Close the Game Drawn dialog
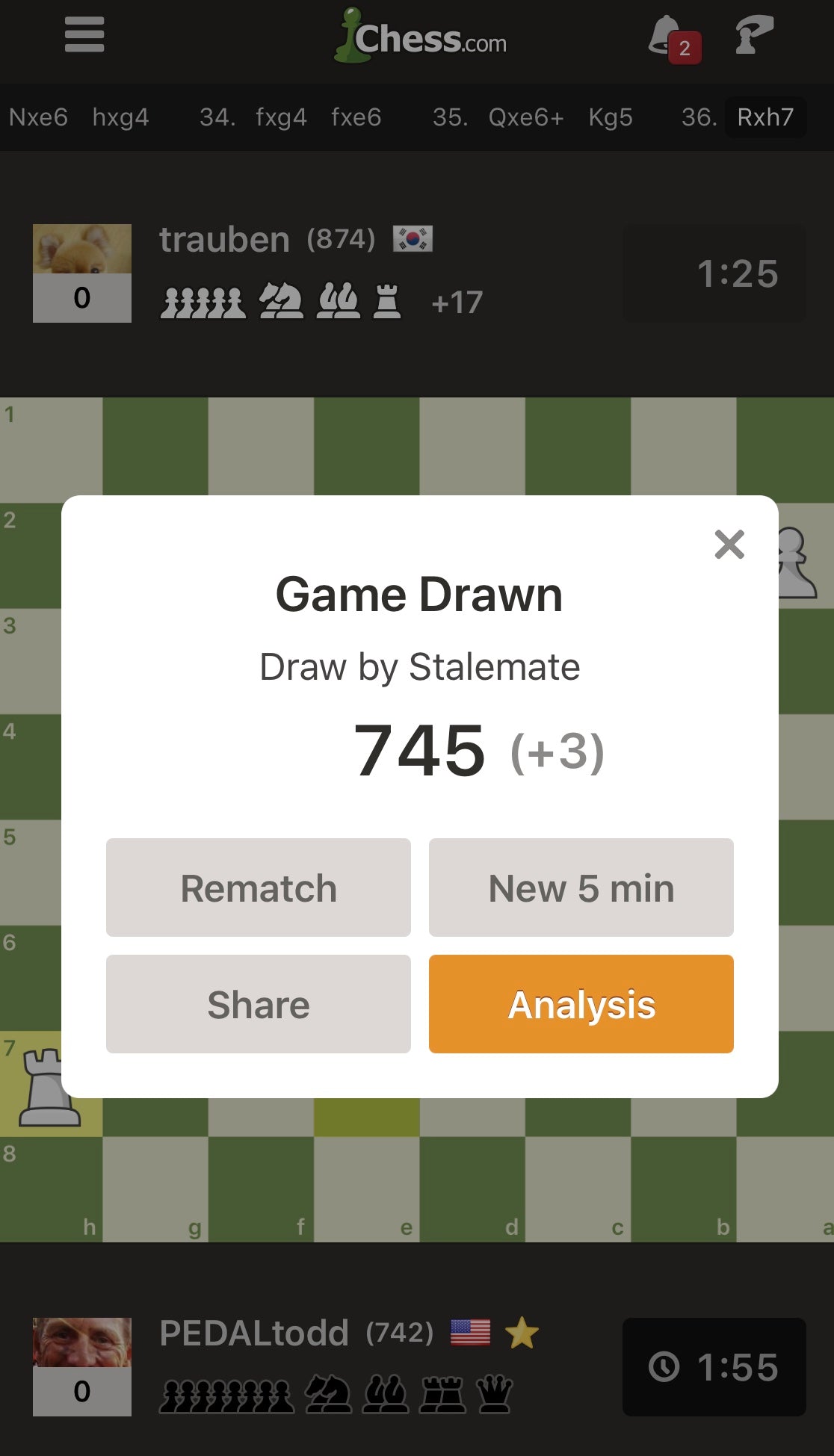The height and width of the screenshot is (1456, 834). (729, 545)
